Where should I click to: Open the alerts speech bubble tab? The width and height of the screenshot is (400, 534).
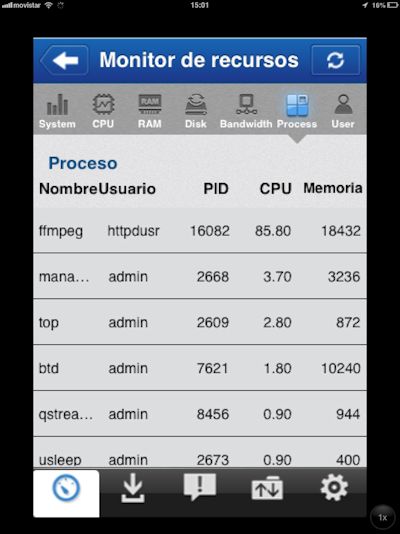pyautogui.click(x=200, y=487)
